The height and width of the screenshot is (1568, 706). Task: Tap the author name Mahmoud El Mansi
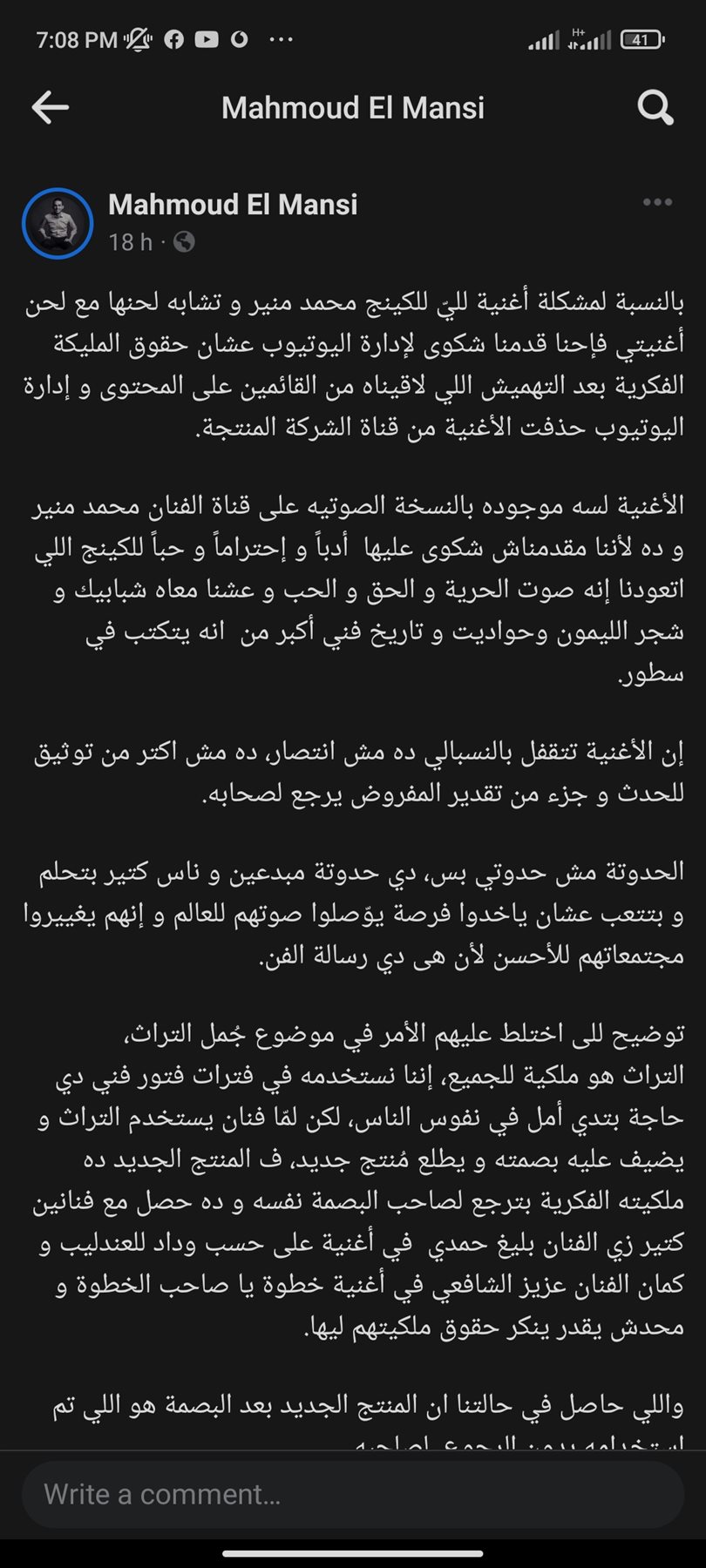click(x=233, y=205)
